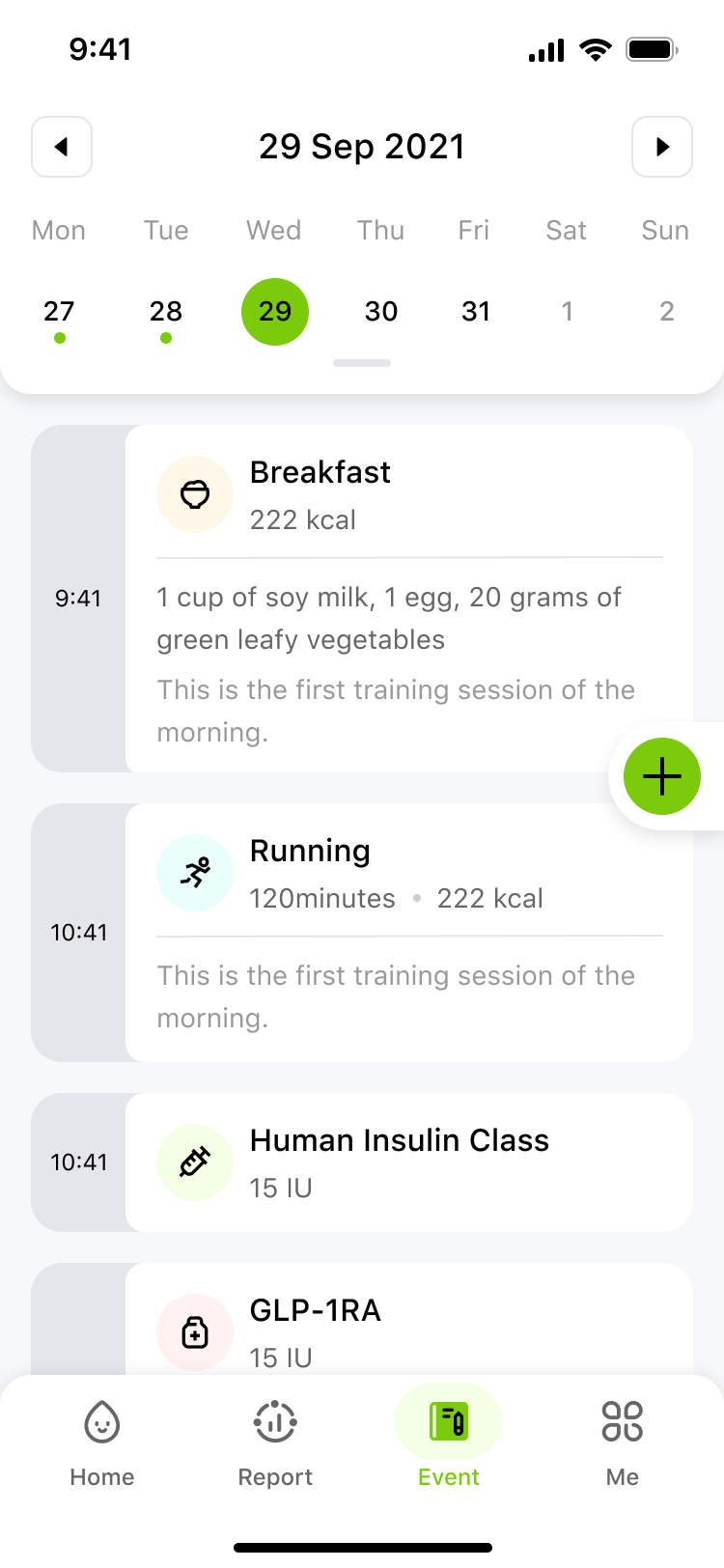
Task: Switch to the Me tab
Action: click(x=623, y=1439)
